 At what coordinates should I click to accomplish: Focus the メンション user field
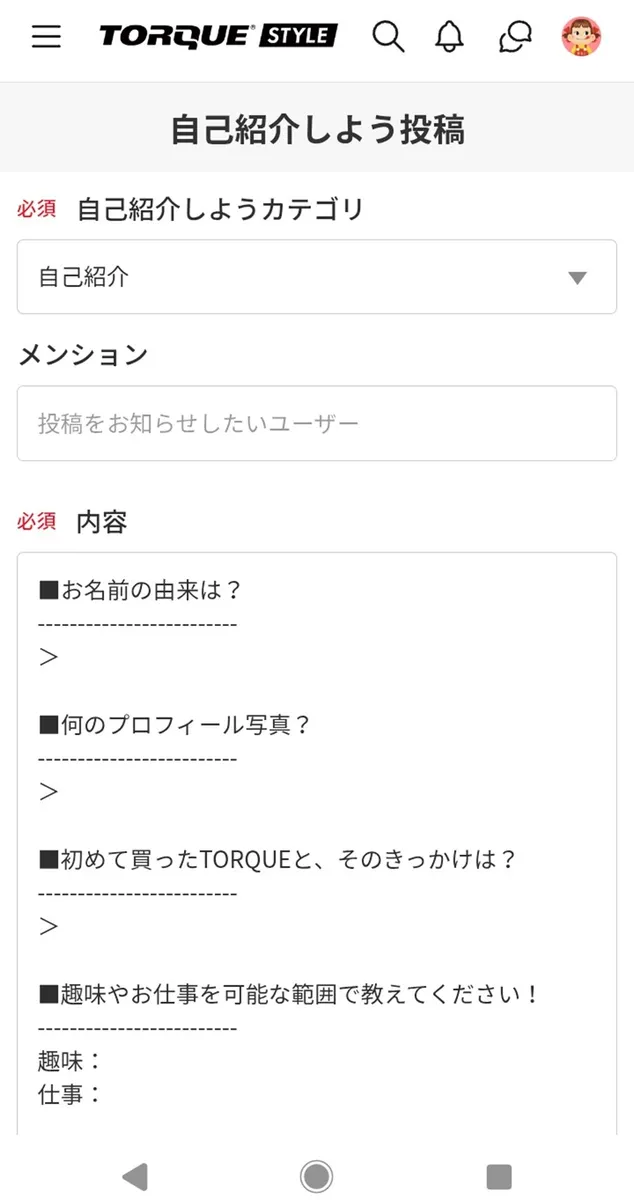point(317,423)
